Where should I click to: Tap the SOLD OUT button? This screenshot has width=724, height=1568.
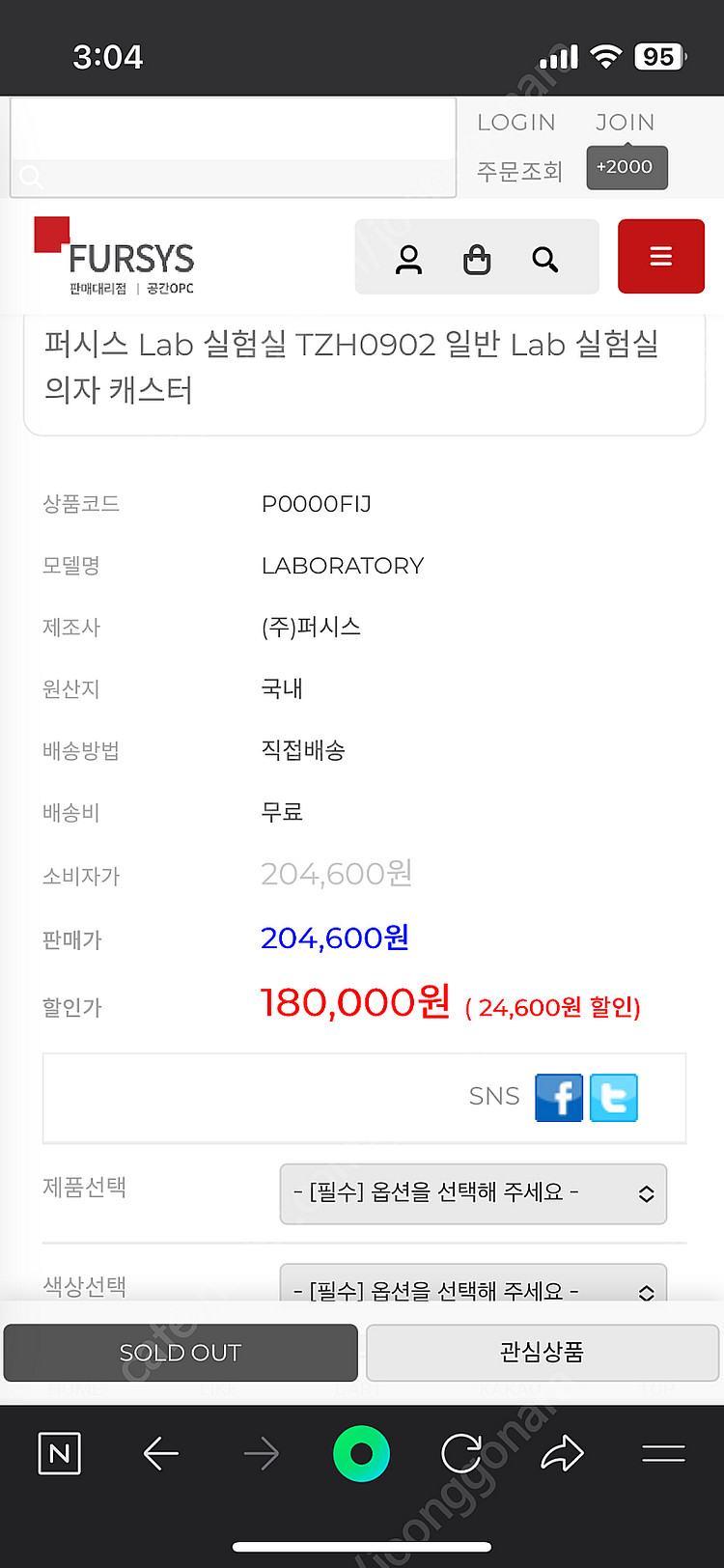pos(181,1353)
